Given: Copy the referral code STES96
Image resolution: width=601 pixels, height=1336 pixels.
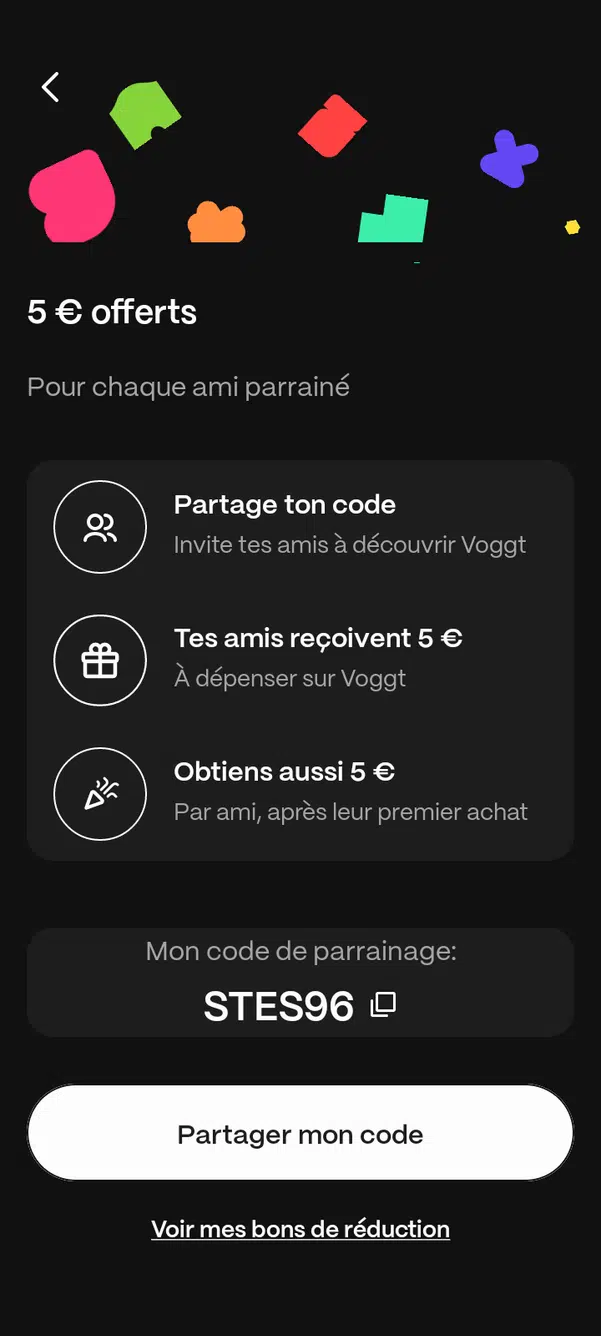Looking at the screenshot, I should point(383,1005).
